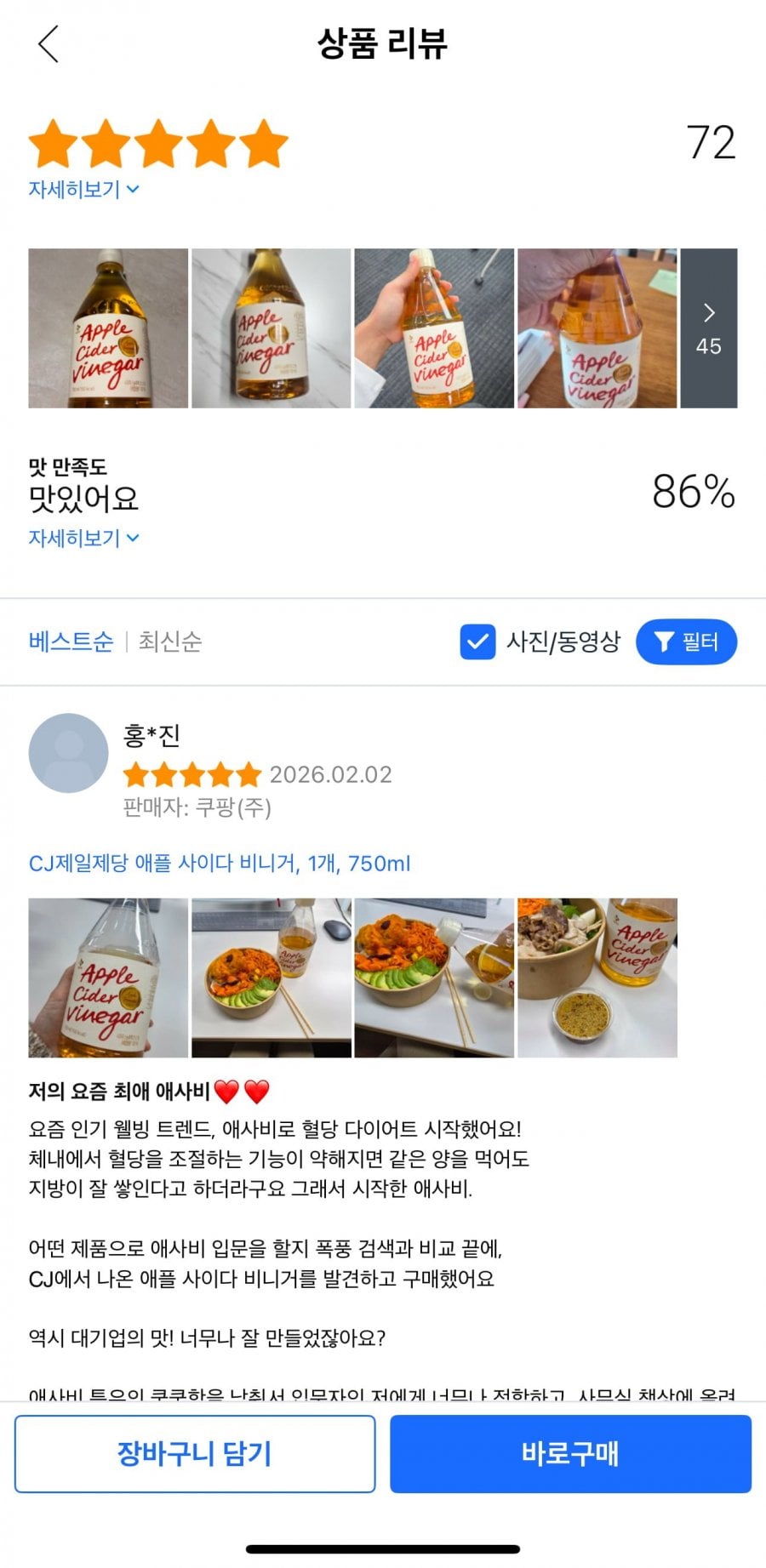This screenshot has height=1568, width=766.
Task: Buy now with 바로구매
Action: tap(570, 1453)
